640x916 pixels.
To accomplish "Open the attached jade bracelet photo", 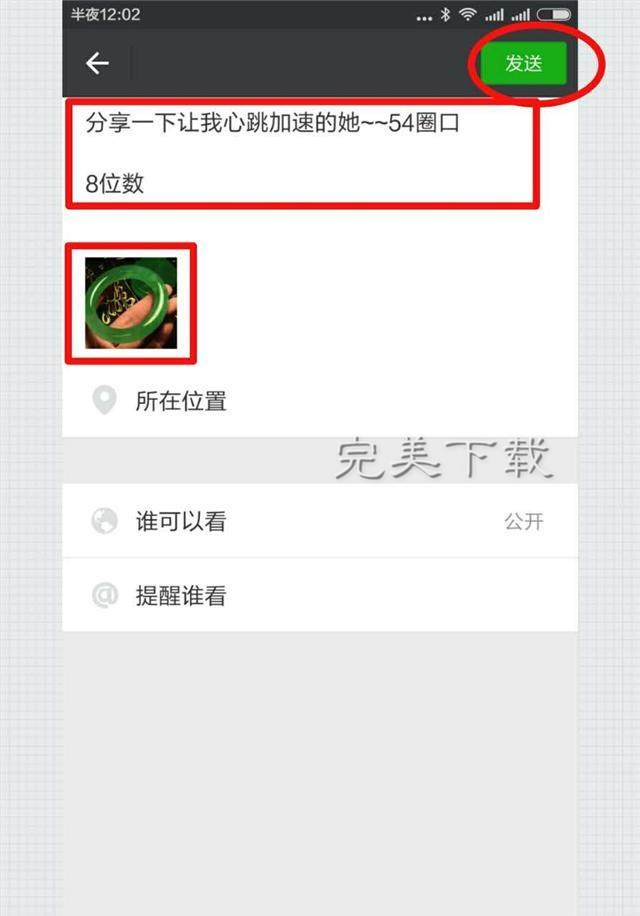I will coord(131,303).
